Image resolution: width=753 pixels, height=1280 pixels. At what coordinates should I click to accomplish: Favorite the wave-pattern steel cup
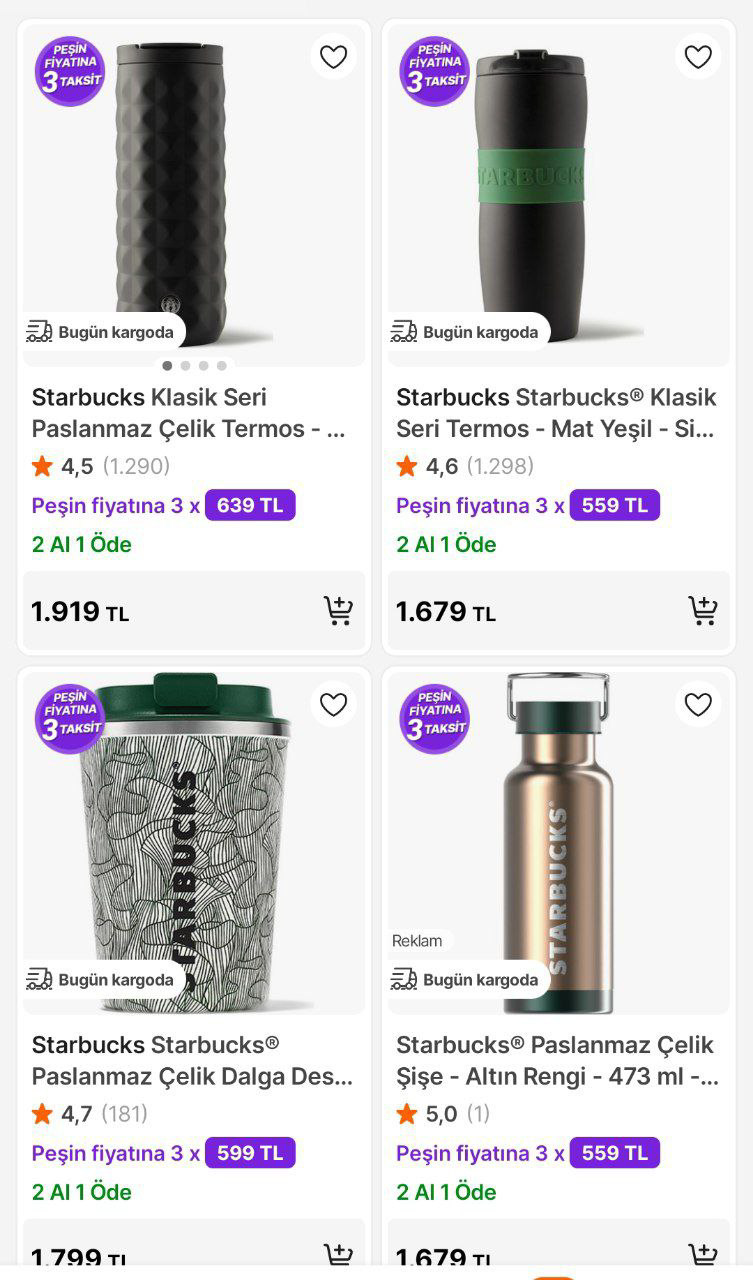[x=333, y=704]
